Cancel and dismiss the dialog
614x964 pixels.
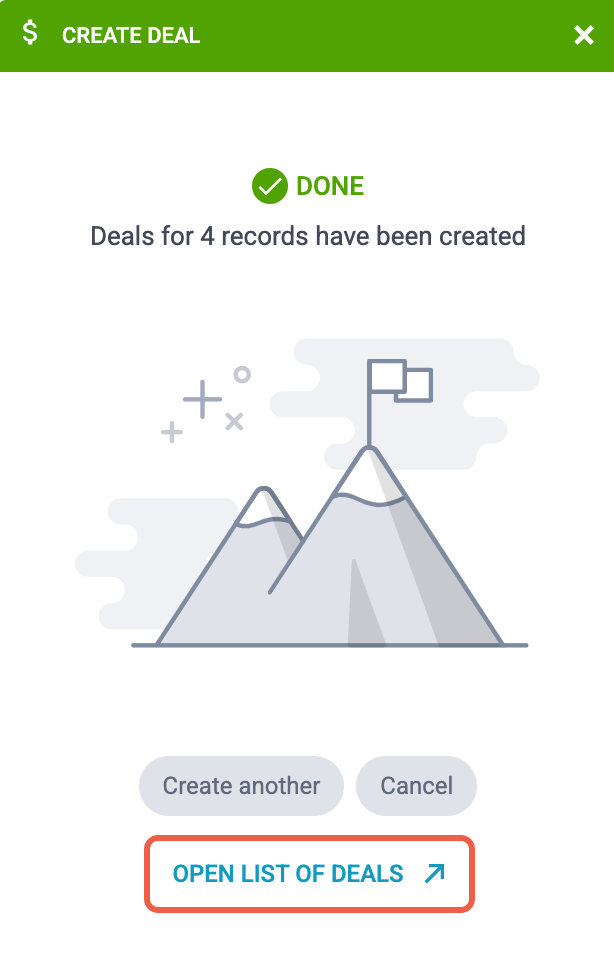click(416, 785)
